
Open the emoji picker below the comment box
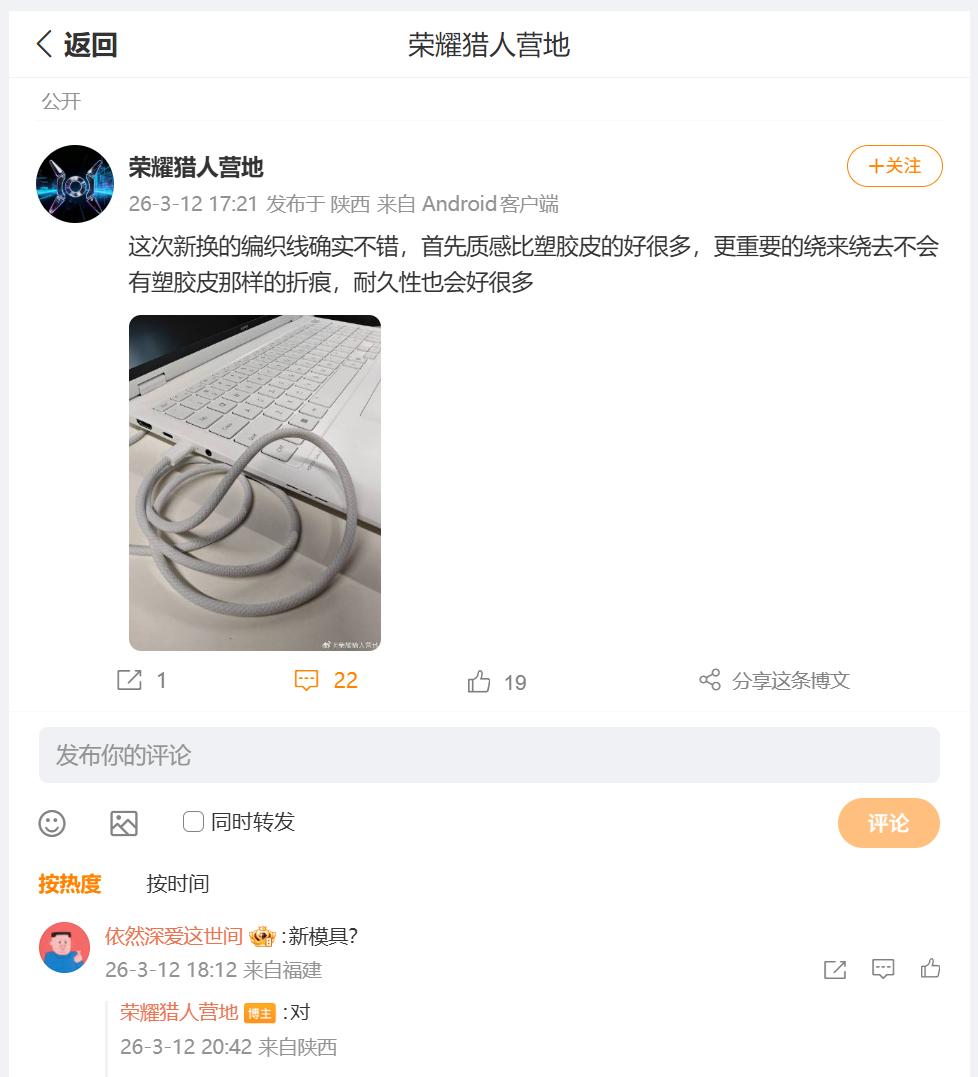(x=52, y=823)
